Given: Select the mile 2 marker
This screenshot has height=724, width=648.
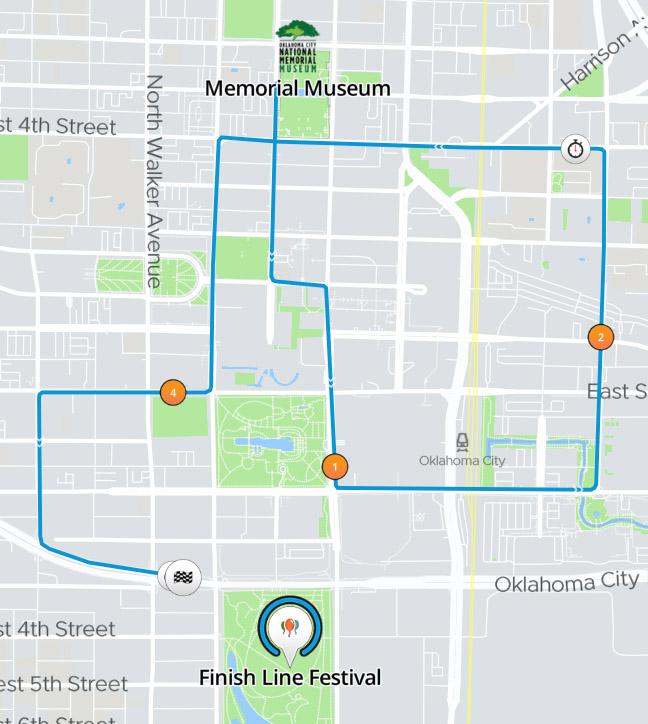Looking at the screenshot, I should pyautogui.click(x=600, y=337).
